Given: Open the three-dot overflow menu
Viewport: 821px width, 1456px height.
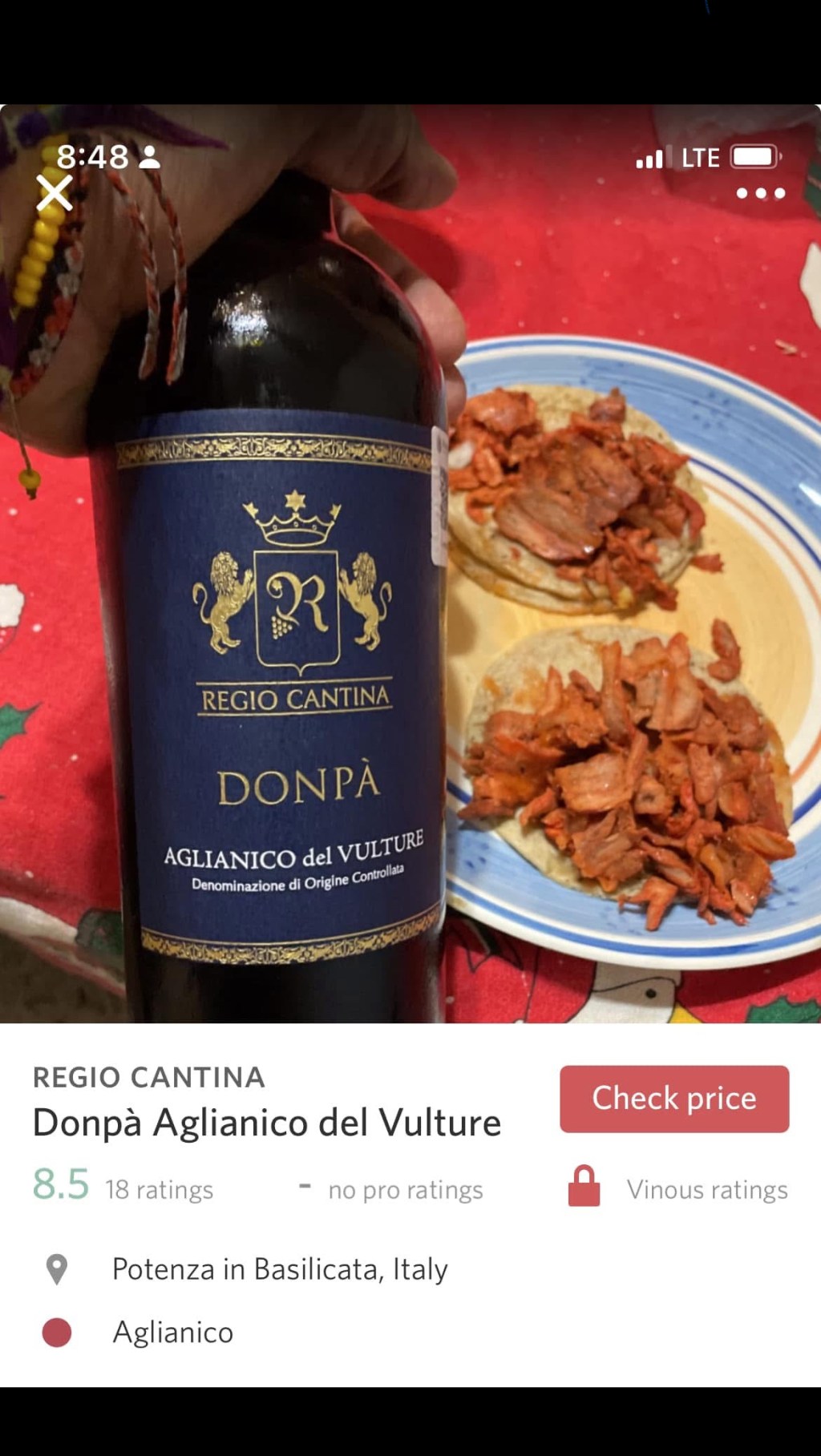Looking at the screenshot, I should click(760, 193).
